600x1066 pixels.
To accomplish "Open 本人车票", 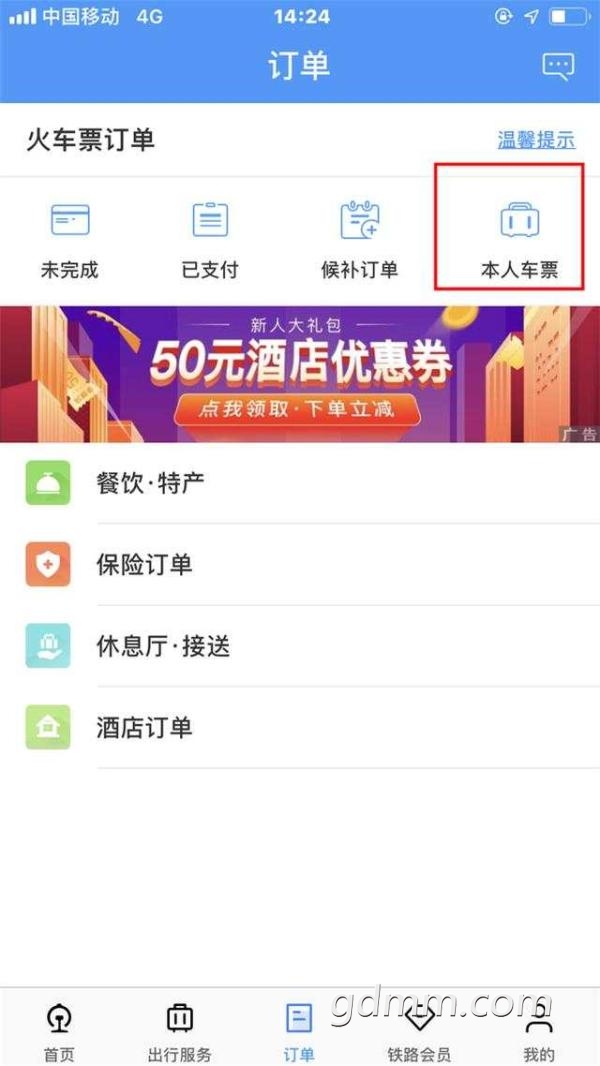I will click(x=519, y=240).
